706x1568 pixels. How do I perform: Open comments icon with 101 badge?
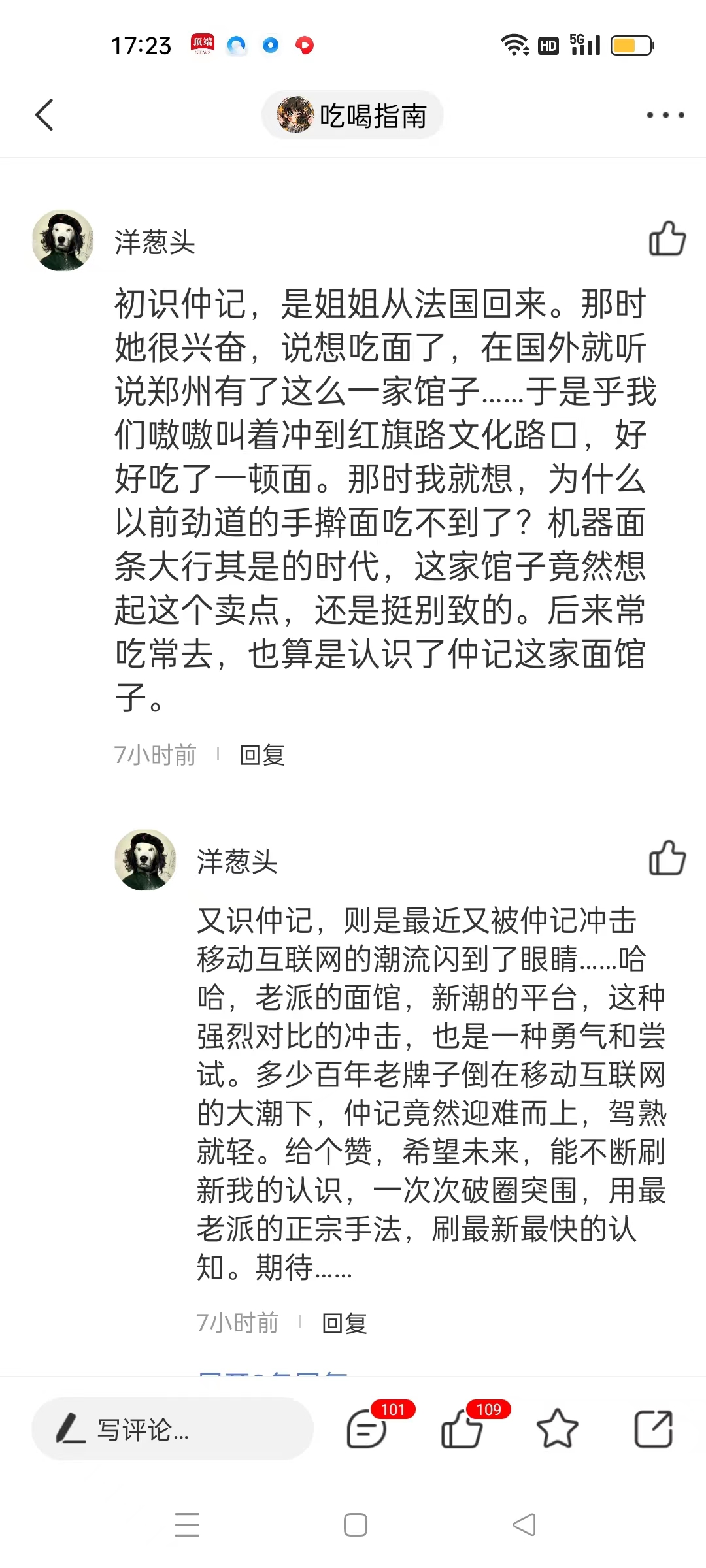pyautogui.click(x=367, y=1429)
